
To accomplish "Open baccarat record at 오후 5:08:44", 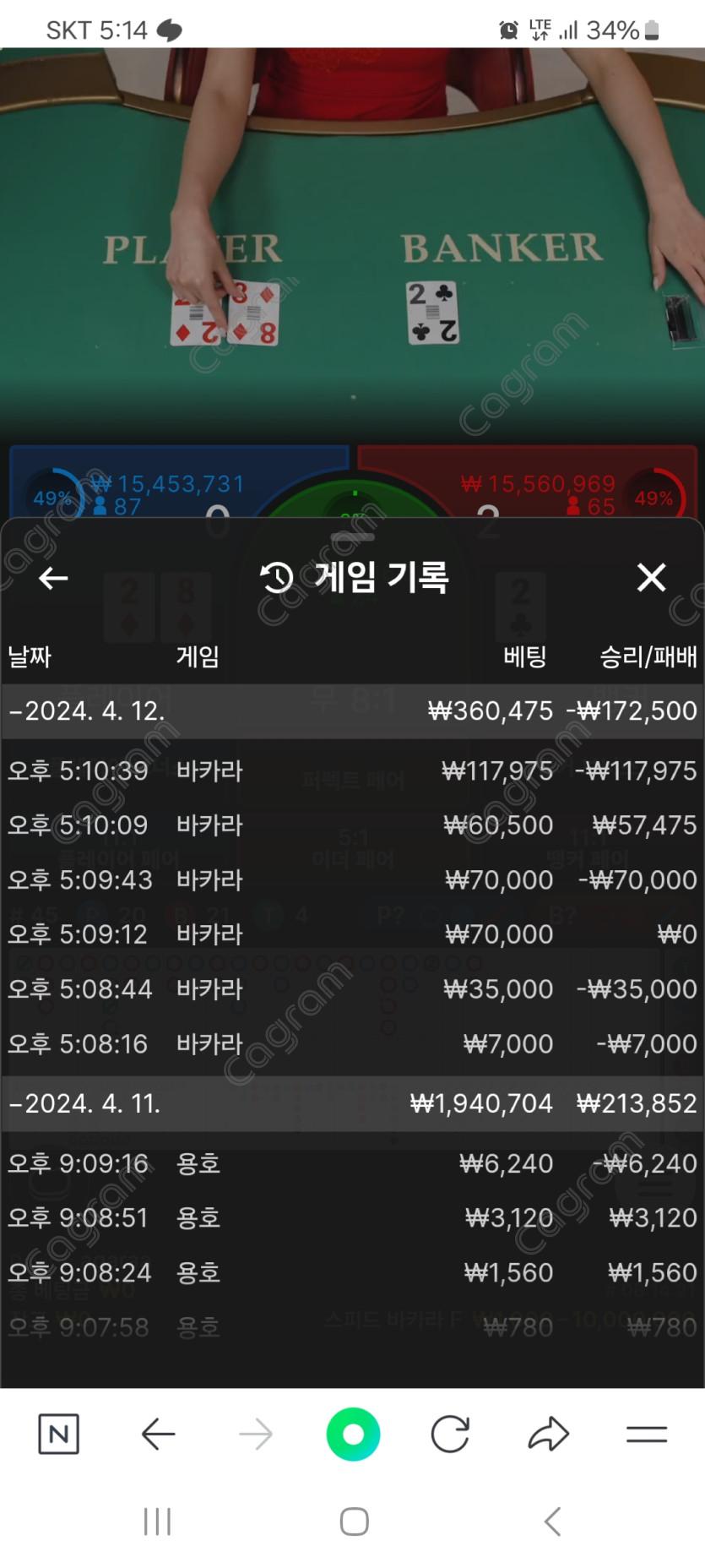I will click(352, 989).
